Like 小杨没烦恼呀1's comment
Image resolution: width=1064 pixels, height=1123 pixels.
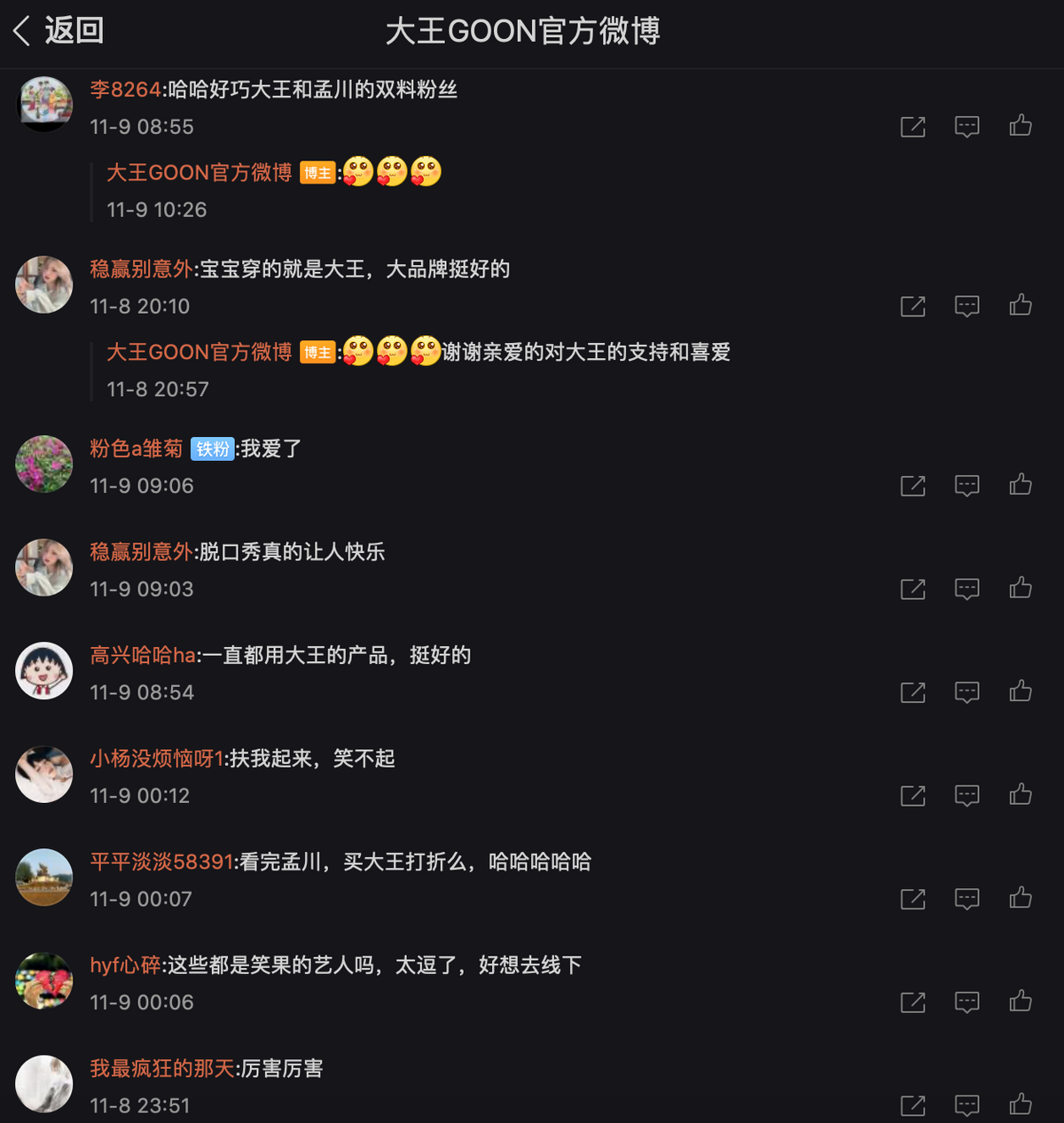pyautogui.click(x=1021, y=795)
